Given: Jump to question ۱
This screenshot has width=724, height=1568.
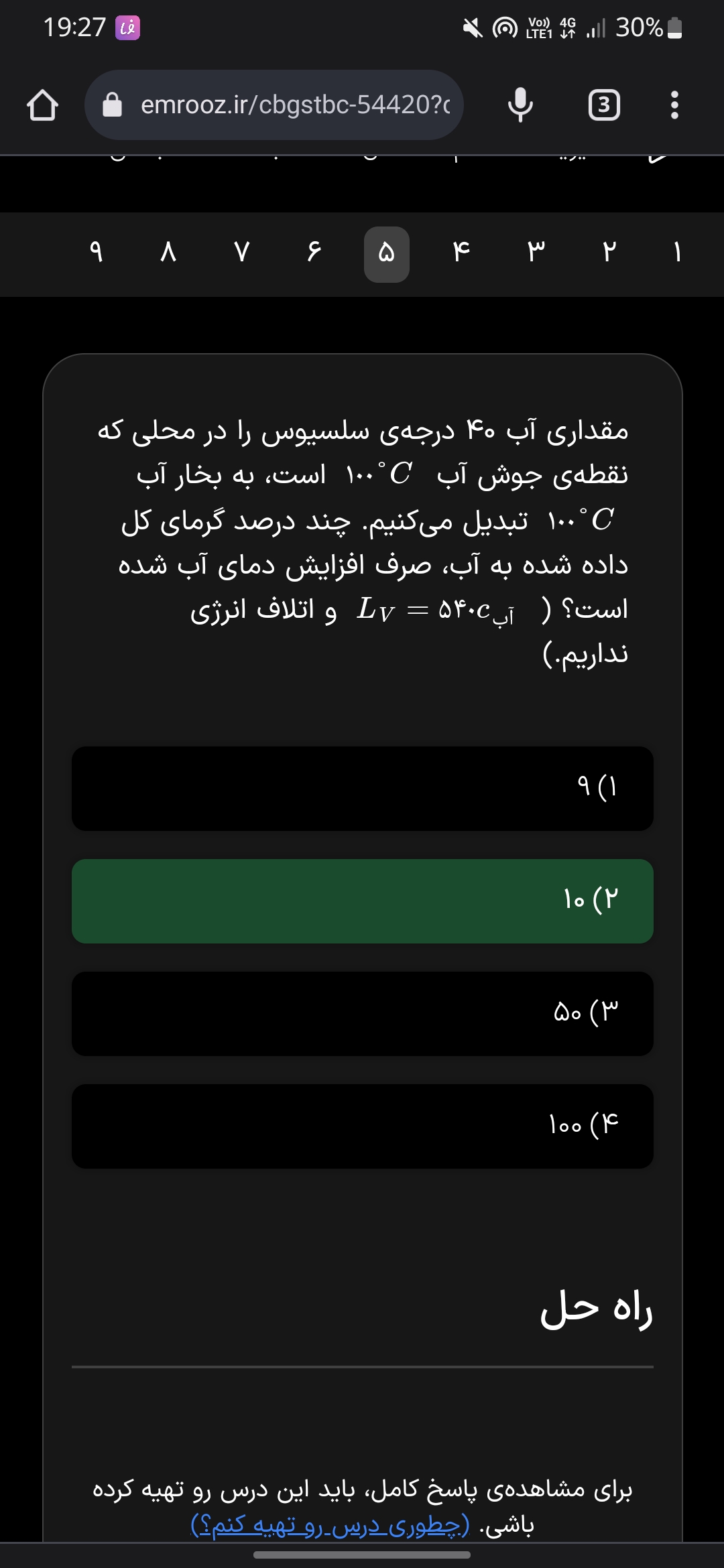Looking at the screenshot, I should [677, 253].
